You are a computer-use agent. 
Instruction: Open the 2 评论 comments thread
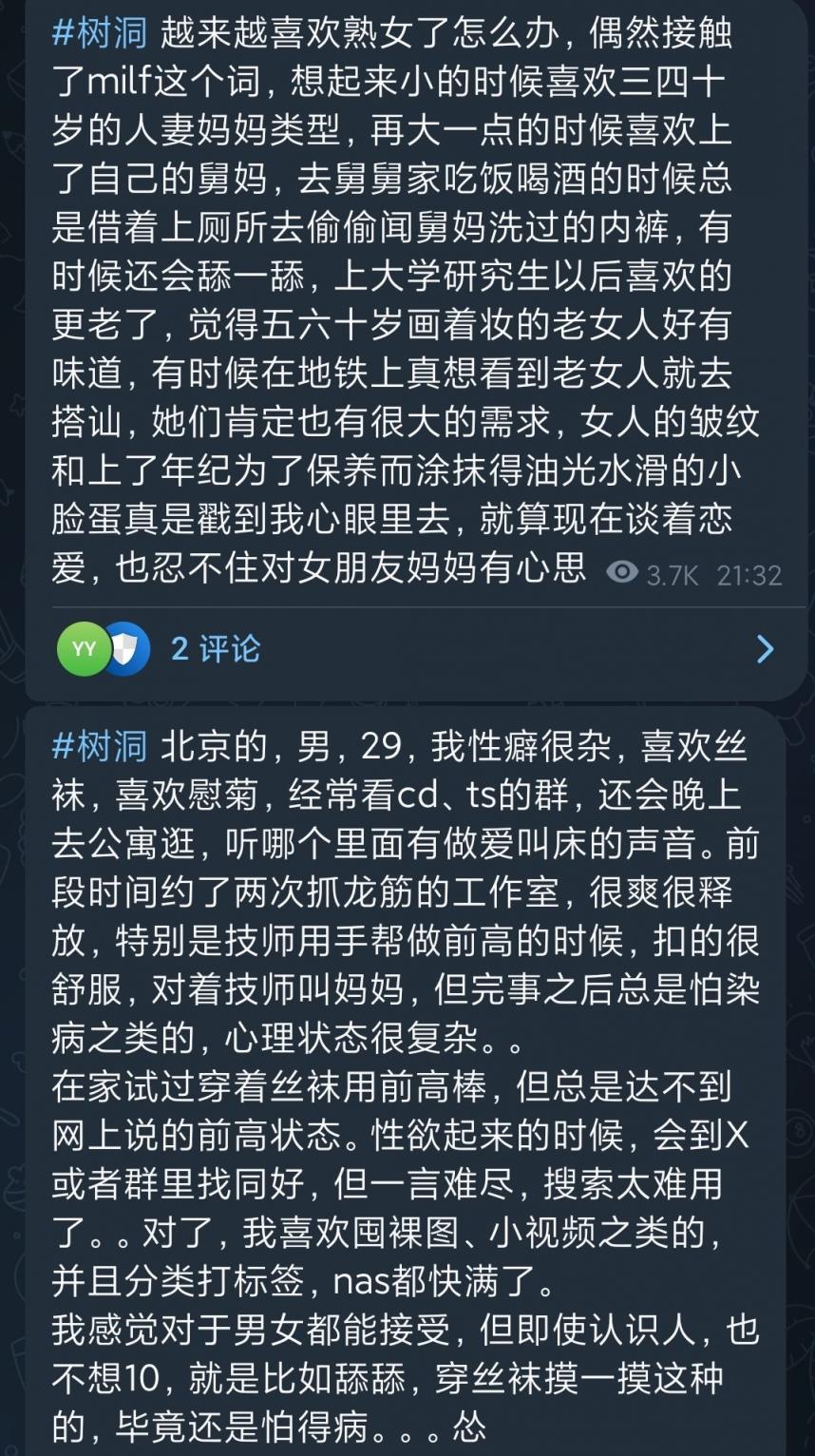coord(216,649)
